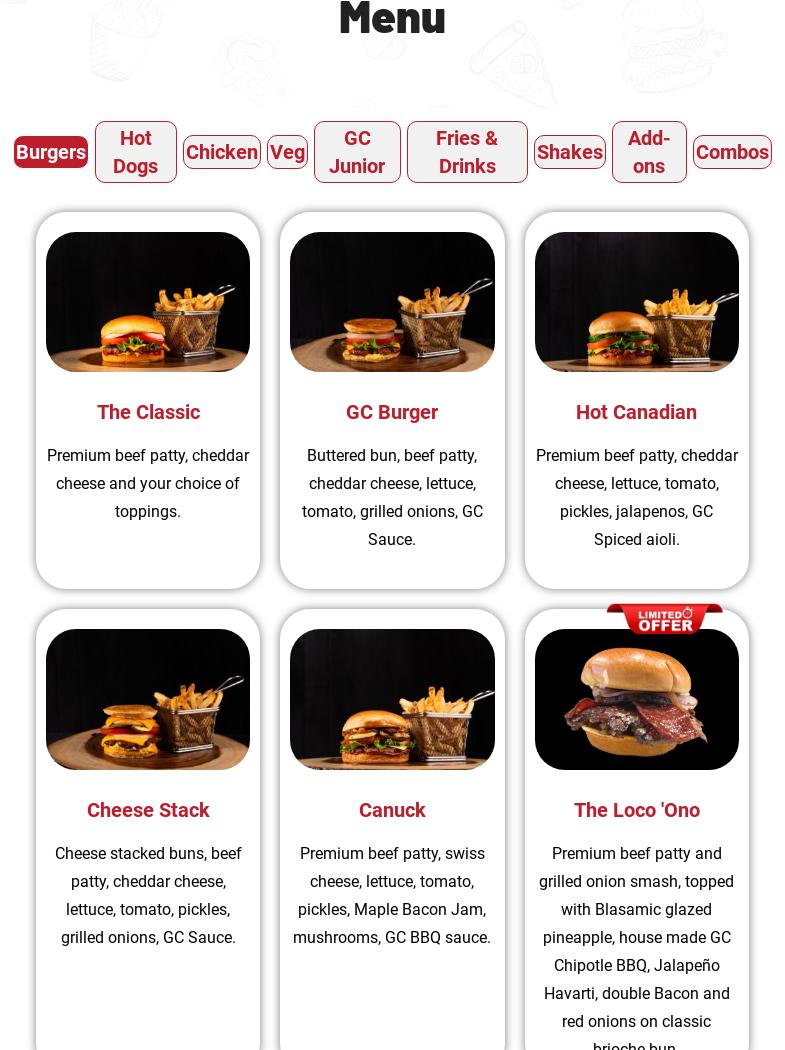This screenshot has height=1050, width=785.
Task: Open The Classic burger card
Action: (x=148, y=400)
